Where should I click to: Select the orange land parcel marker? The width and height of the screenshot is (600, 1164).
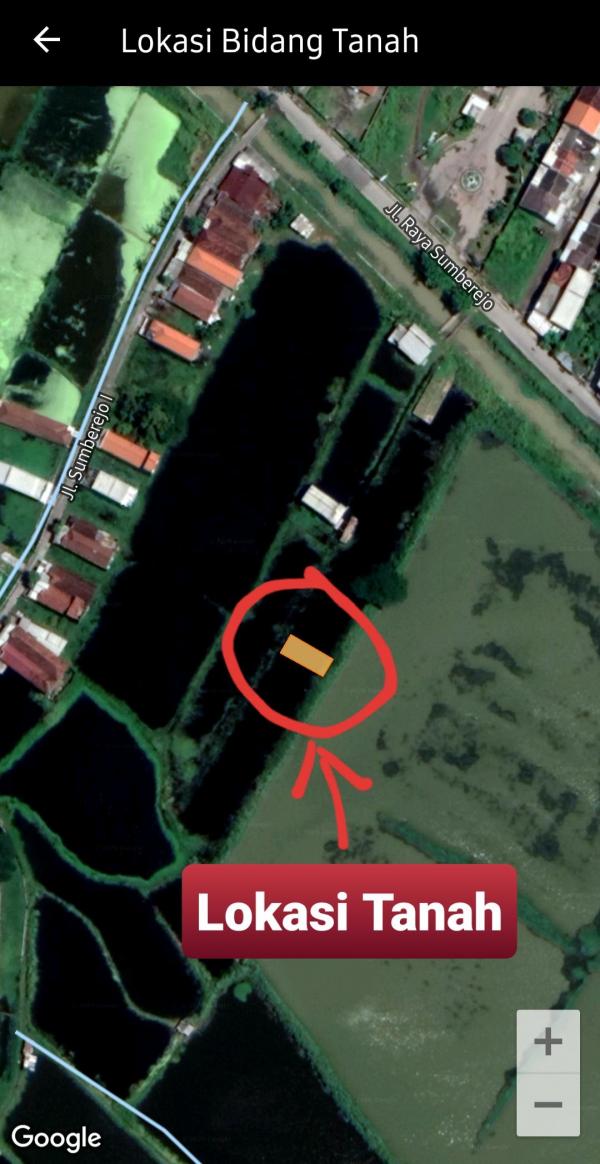(x=306, y=654)
